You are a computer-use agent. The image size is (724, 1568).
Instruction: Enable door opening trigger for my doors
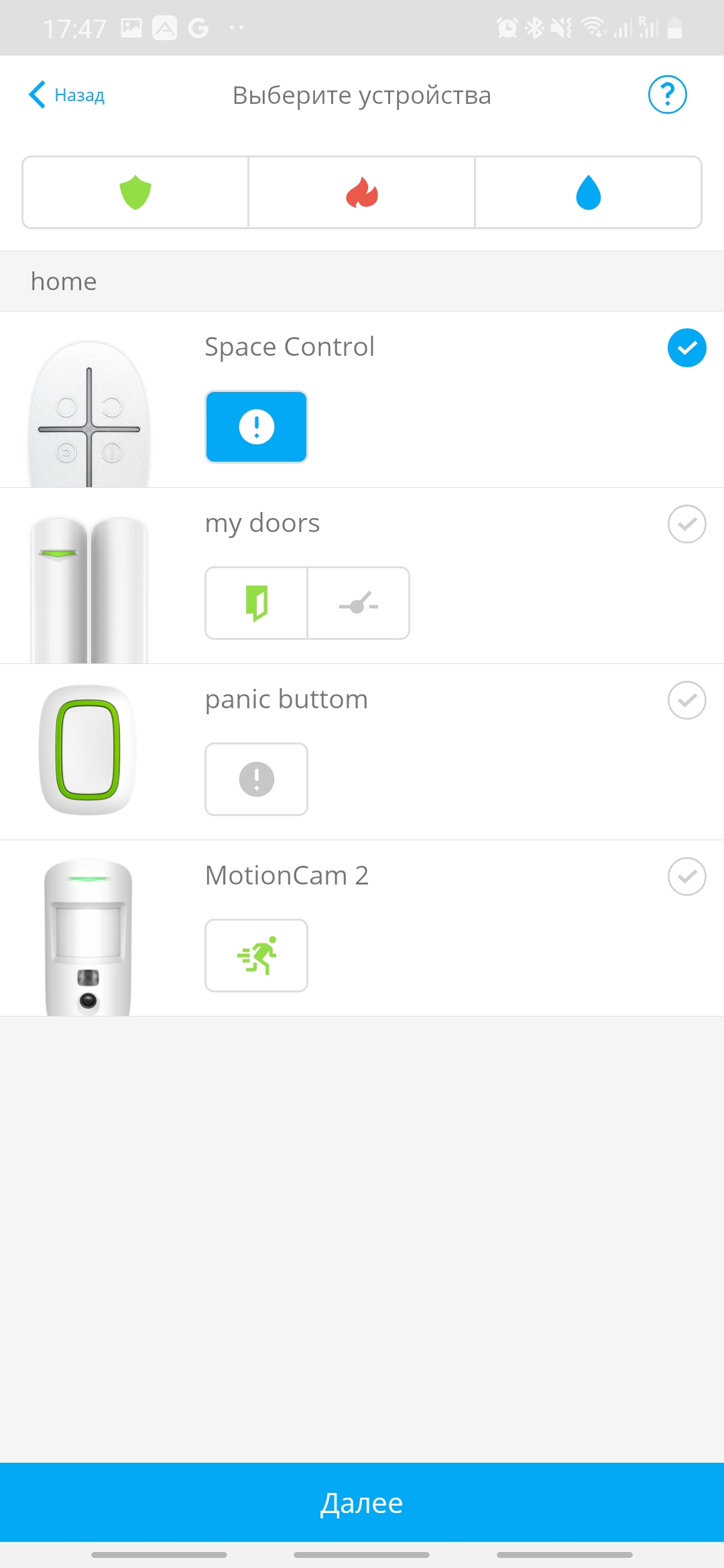pos(256,603)
